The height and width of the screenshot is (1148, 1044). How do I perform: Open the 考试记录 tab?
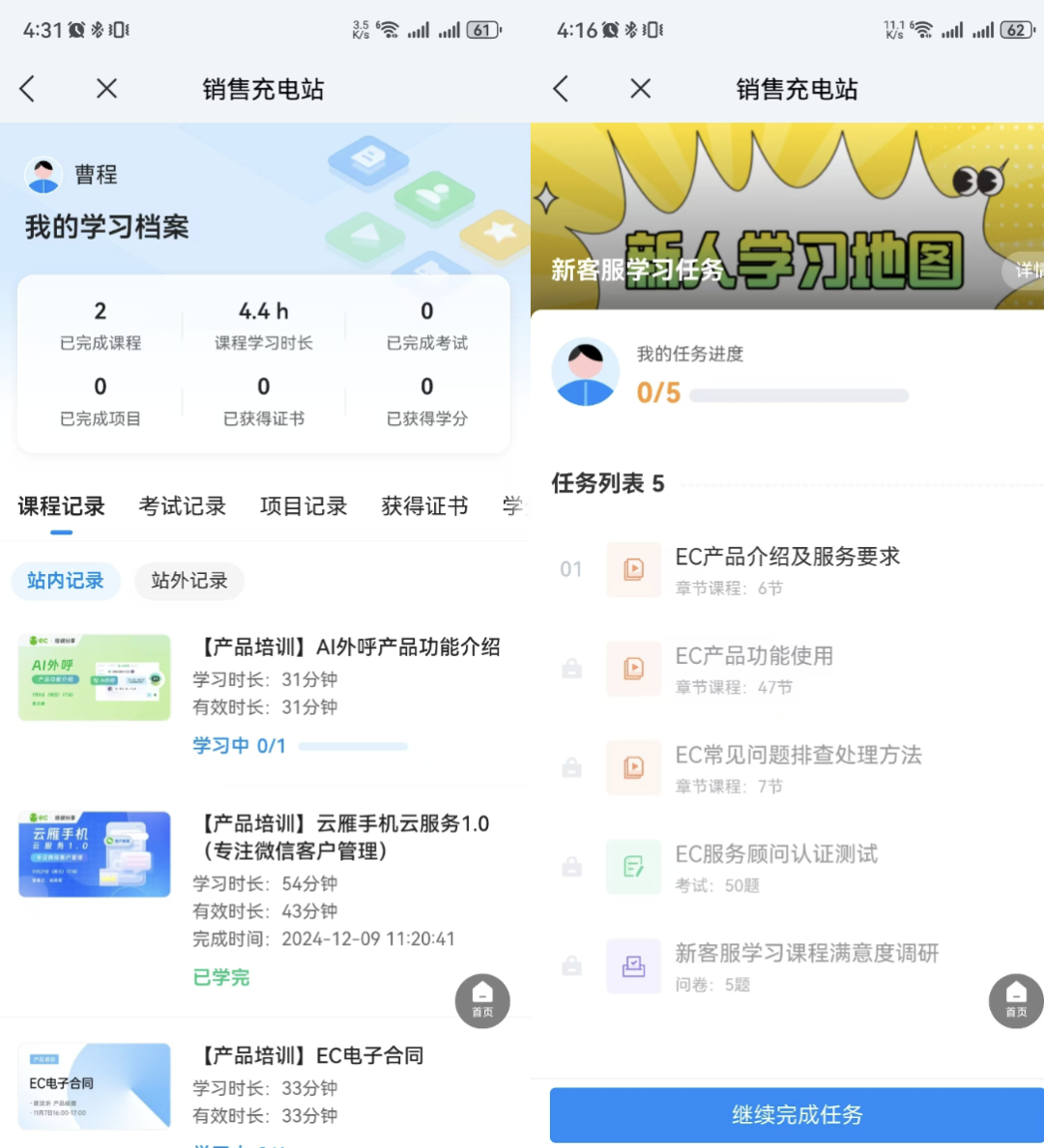[x=182, y=506]
